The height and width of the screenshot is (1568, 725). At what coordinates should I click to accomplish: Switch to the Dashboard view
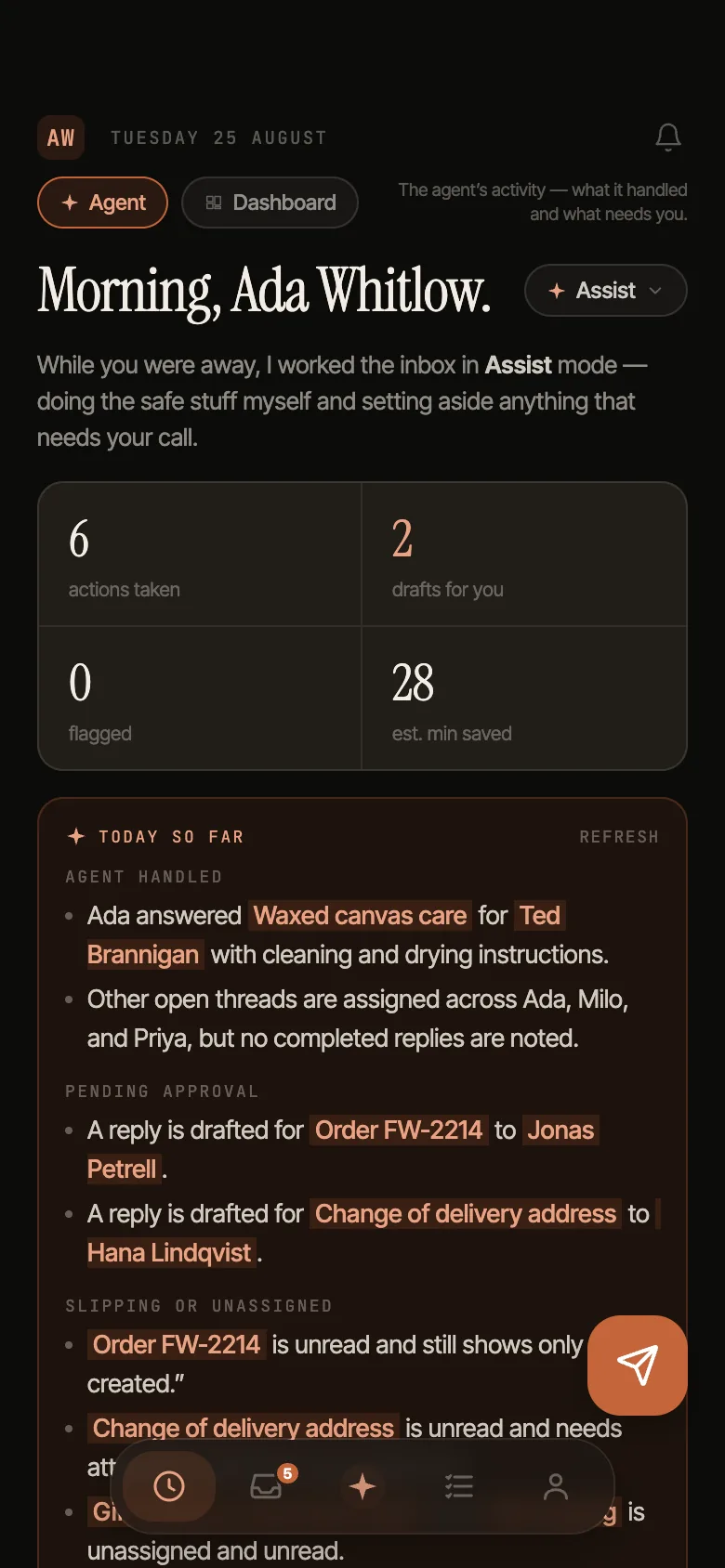click(x=270, y=203)
